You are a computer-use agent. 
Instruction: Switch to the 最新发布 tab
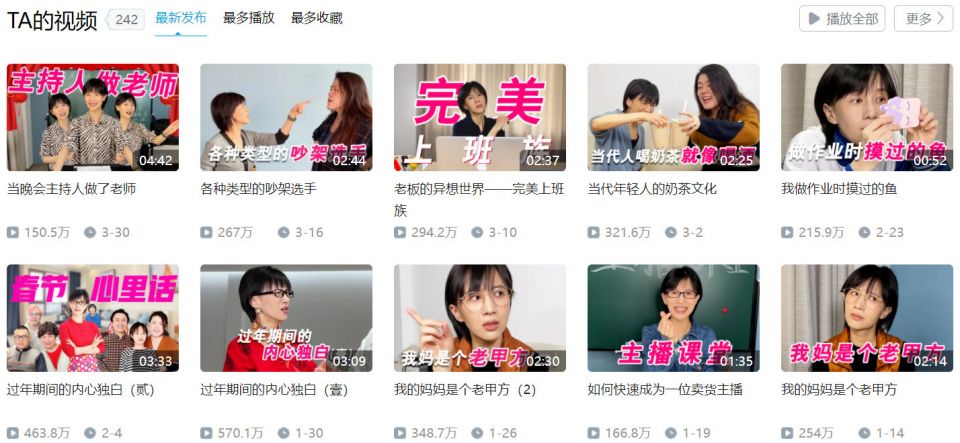click(181, 18)
